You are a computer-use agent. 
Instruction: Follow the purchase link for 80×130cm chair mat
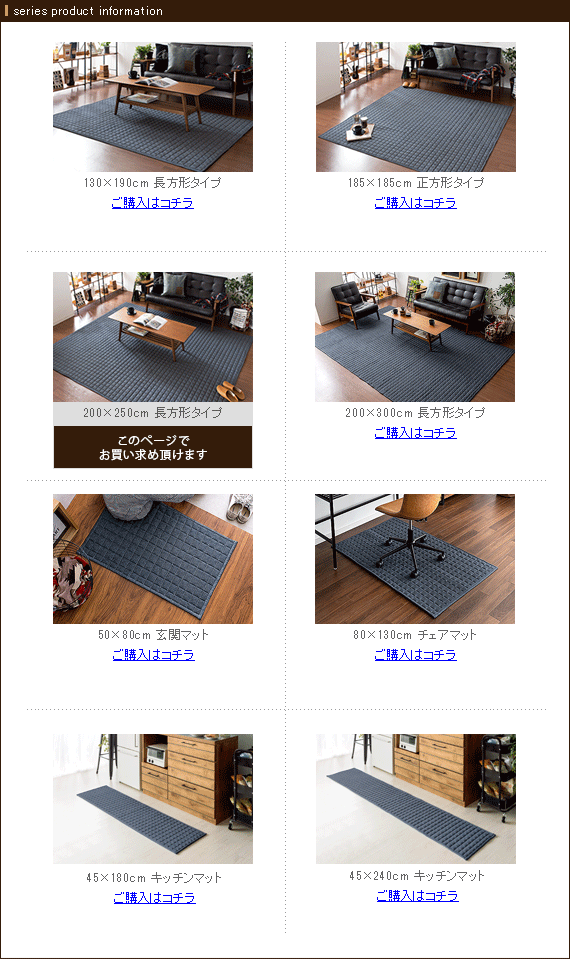click(415, 654)
